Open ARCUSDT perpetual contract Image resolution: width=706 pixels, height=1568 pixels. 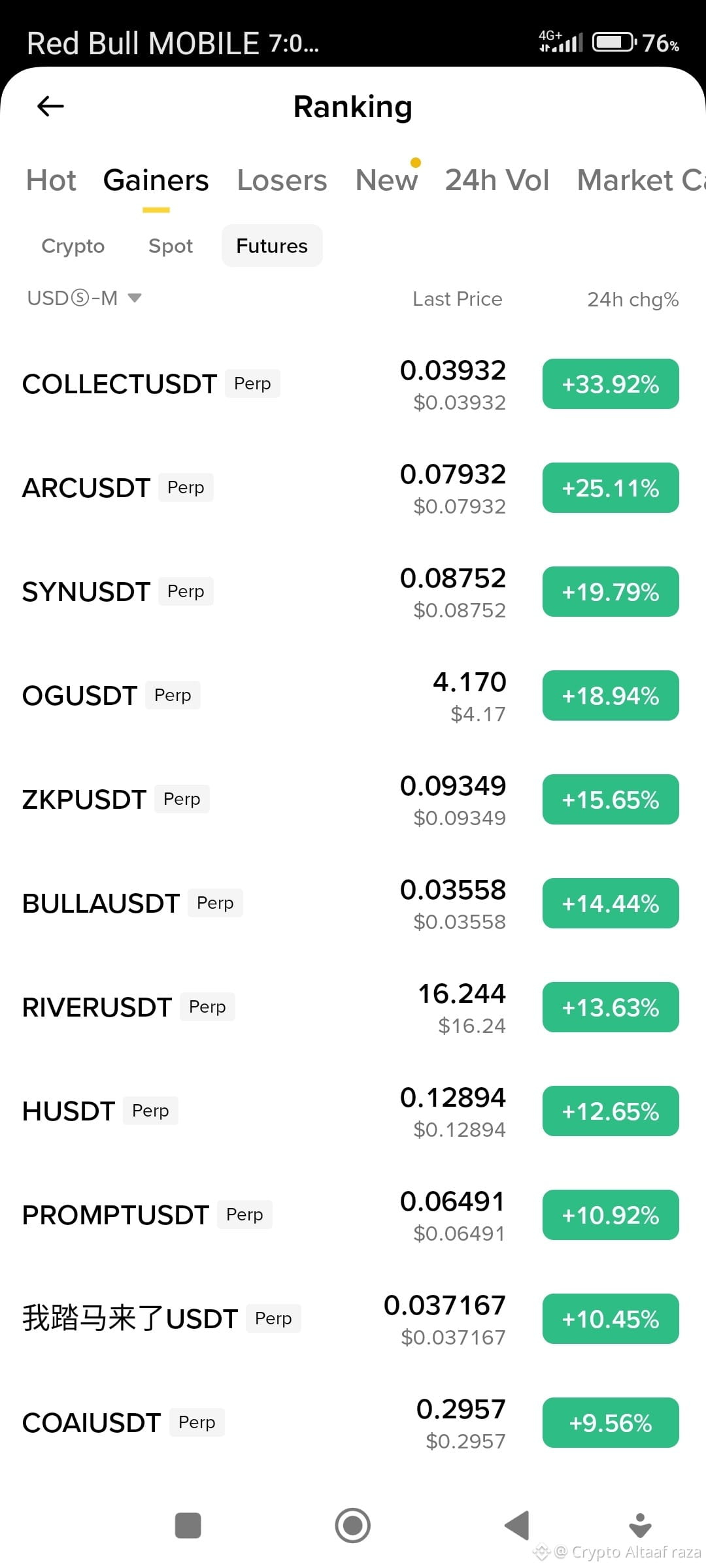point(86,488)
